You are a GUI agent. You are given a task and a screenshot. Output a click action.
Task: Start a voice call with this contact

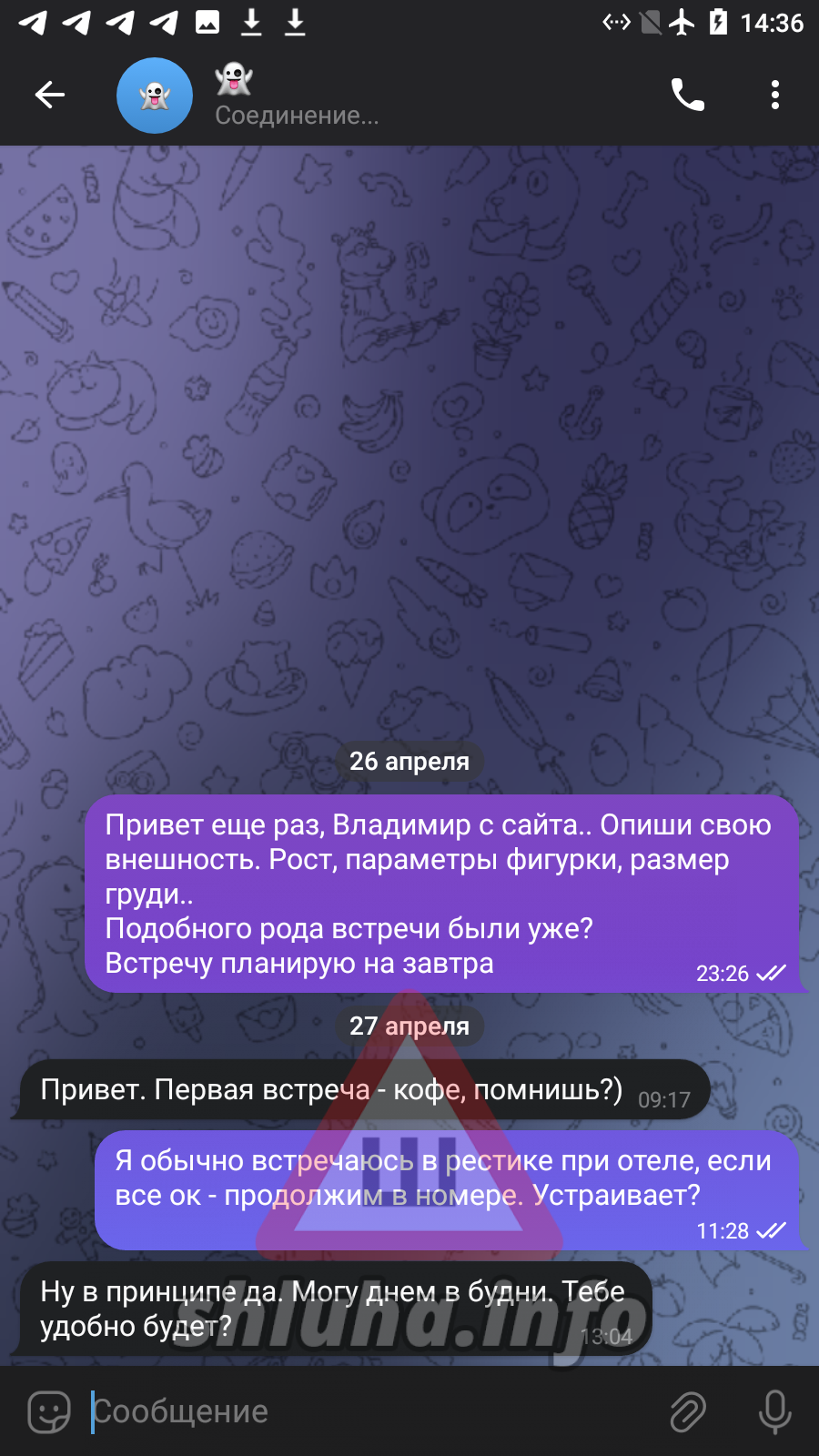coord(687,95)
